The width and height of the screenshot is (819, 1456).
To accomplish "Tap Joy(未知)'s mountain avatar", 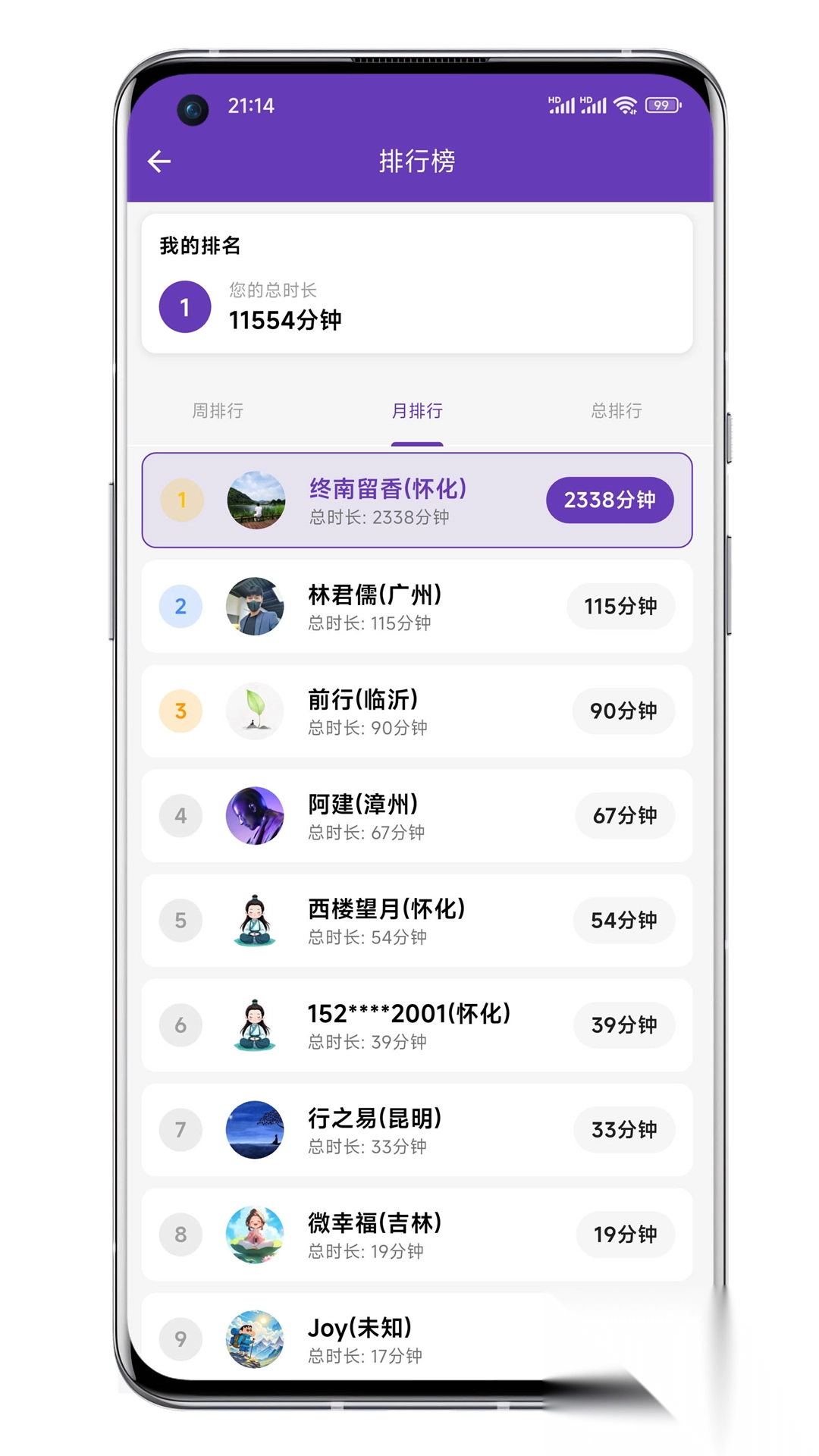I will pyautogui.click(x=255, y=1338).
